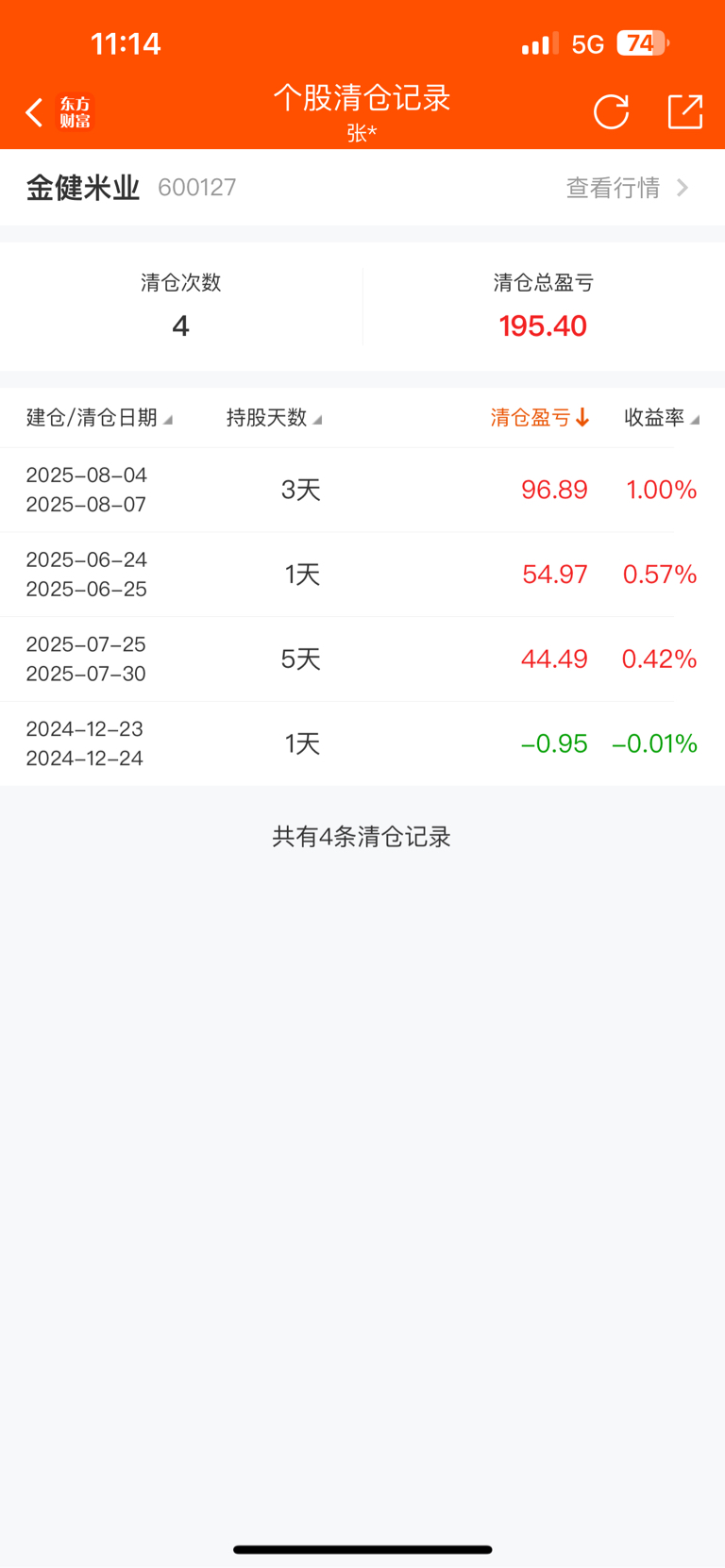The width and height of the screenshot is (725, 1568).
Task: Share this record with the export icon
Action: click(x=685, y=111)
